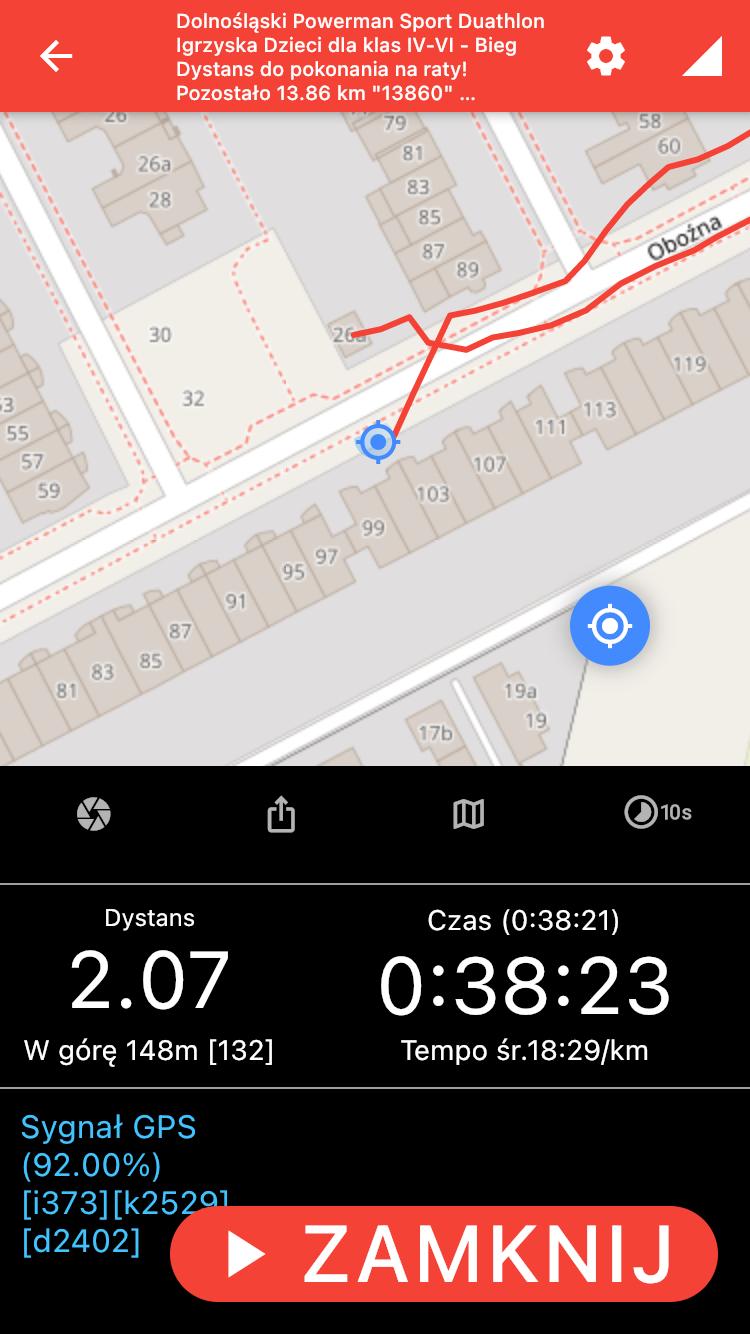This screenshot has height=1334, width=750.
Task: Tap the ZAMKNIJ button
Action: click(444, 1254)
